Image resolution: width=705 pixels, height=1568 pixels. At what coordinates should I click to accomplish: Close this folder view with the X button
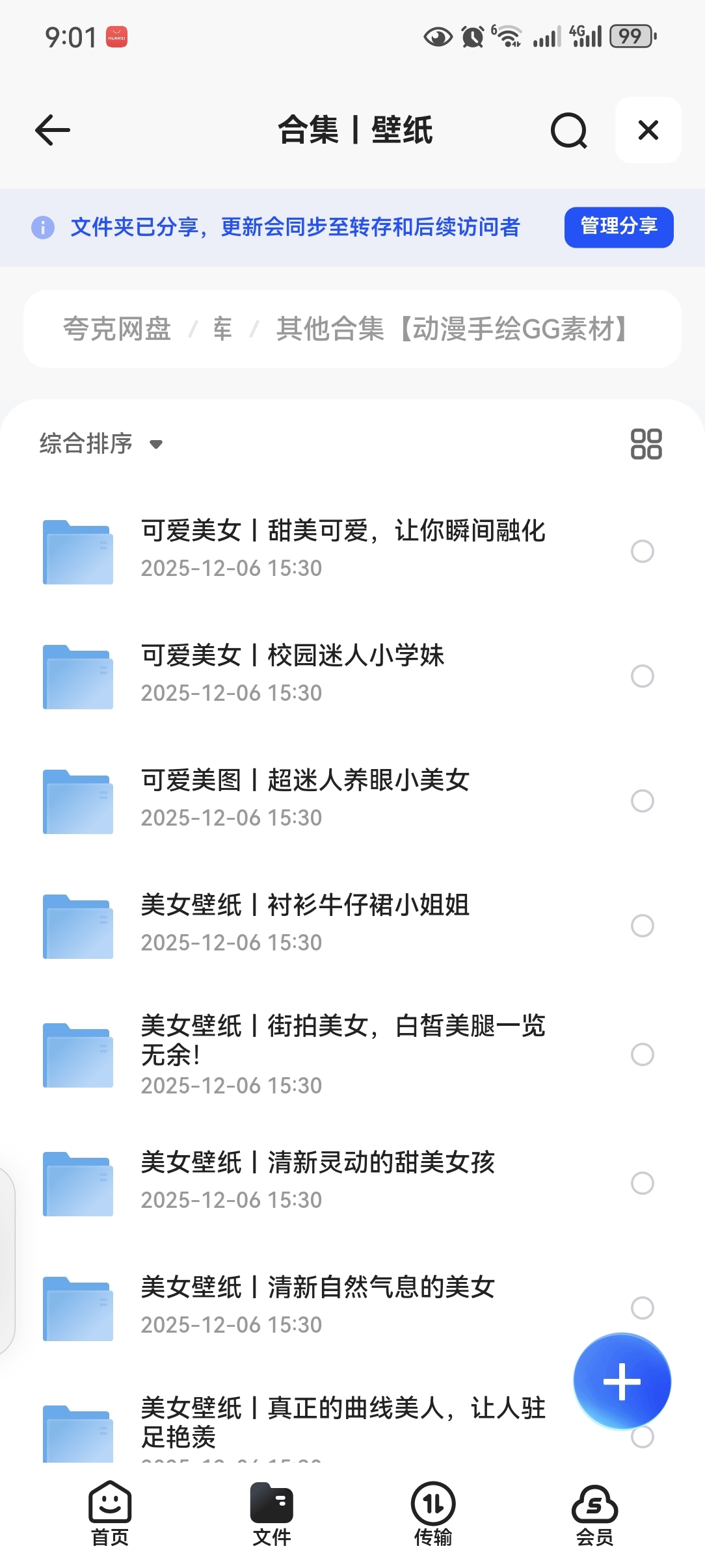648,130
